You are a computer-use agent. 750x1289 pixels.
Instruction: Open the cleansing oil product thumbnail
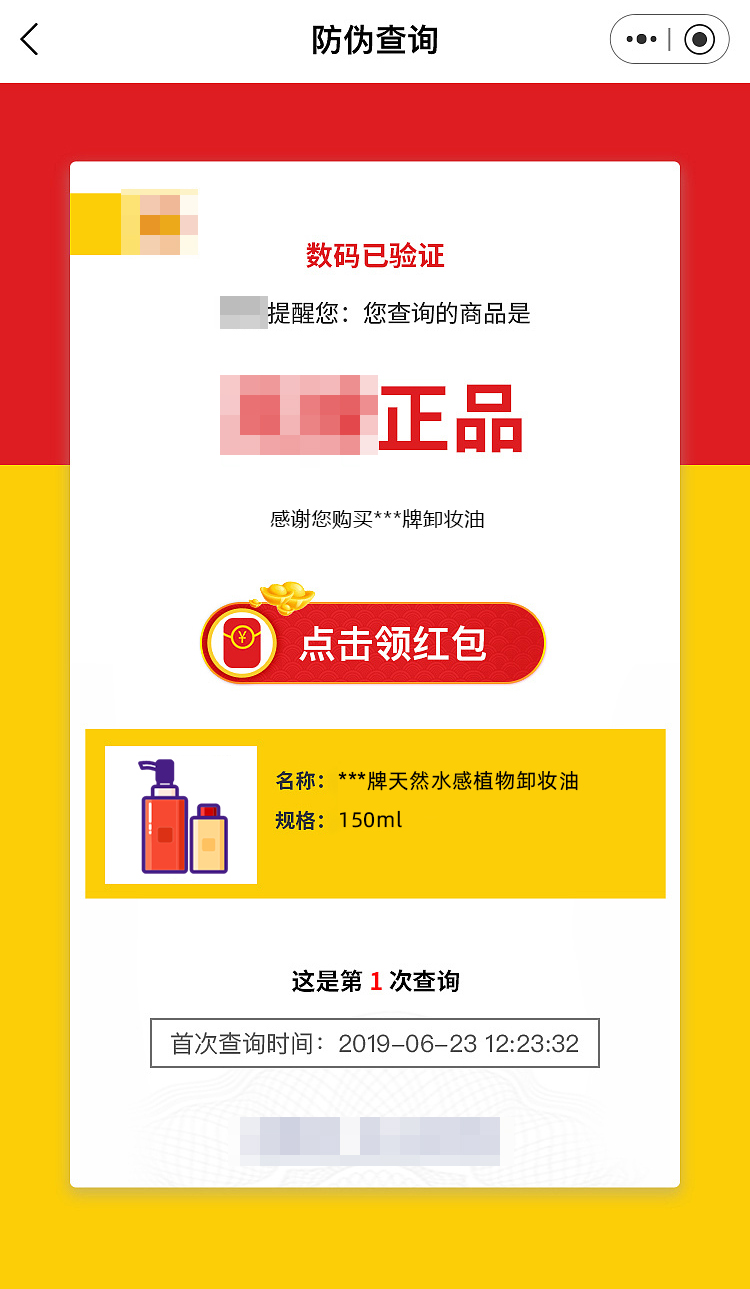pyautogui.click(x=180, y=814)
